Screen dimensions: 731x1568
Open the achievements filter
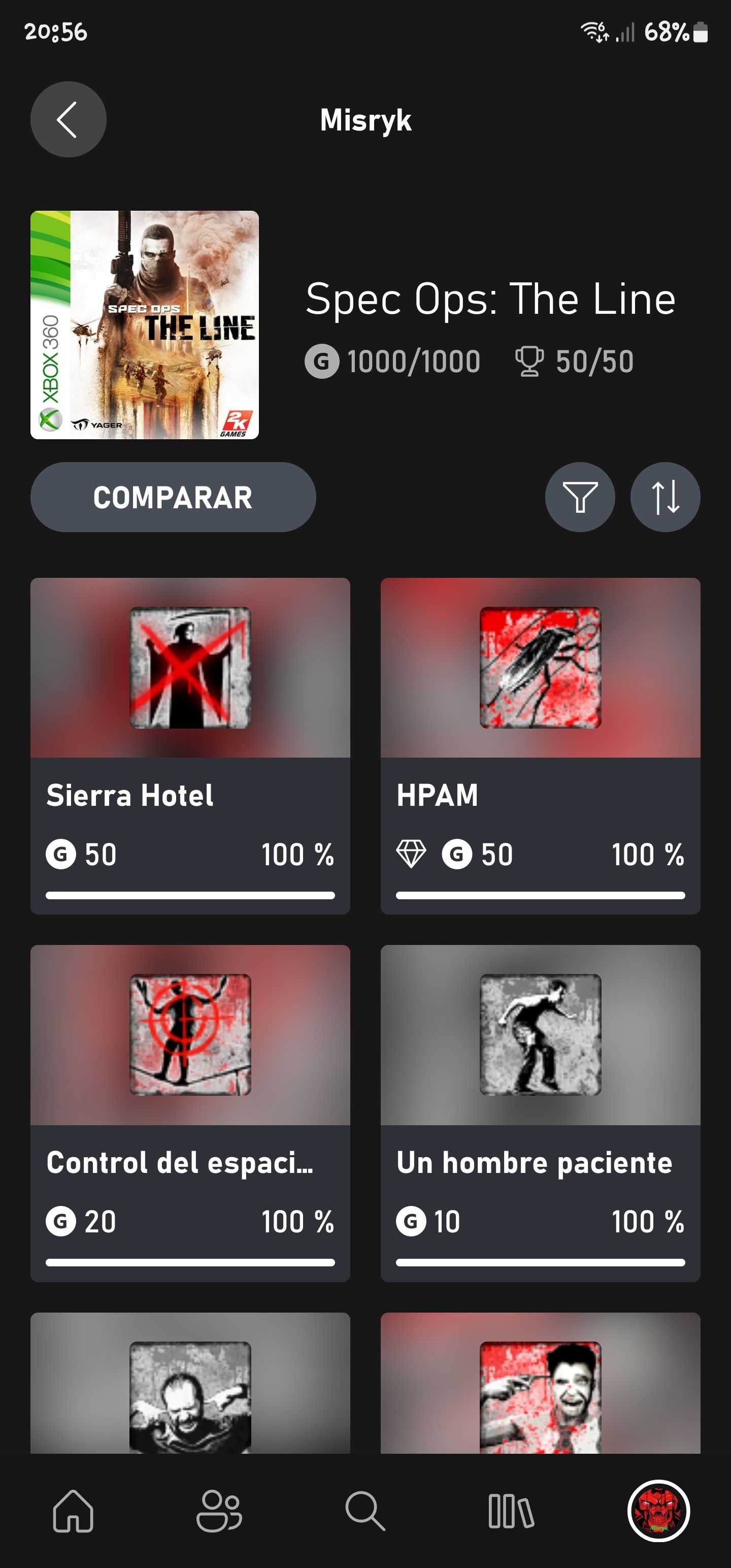579,497
